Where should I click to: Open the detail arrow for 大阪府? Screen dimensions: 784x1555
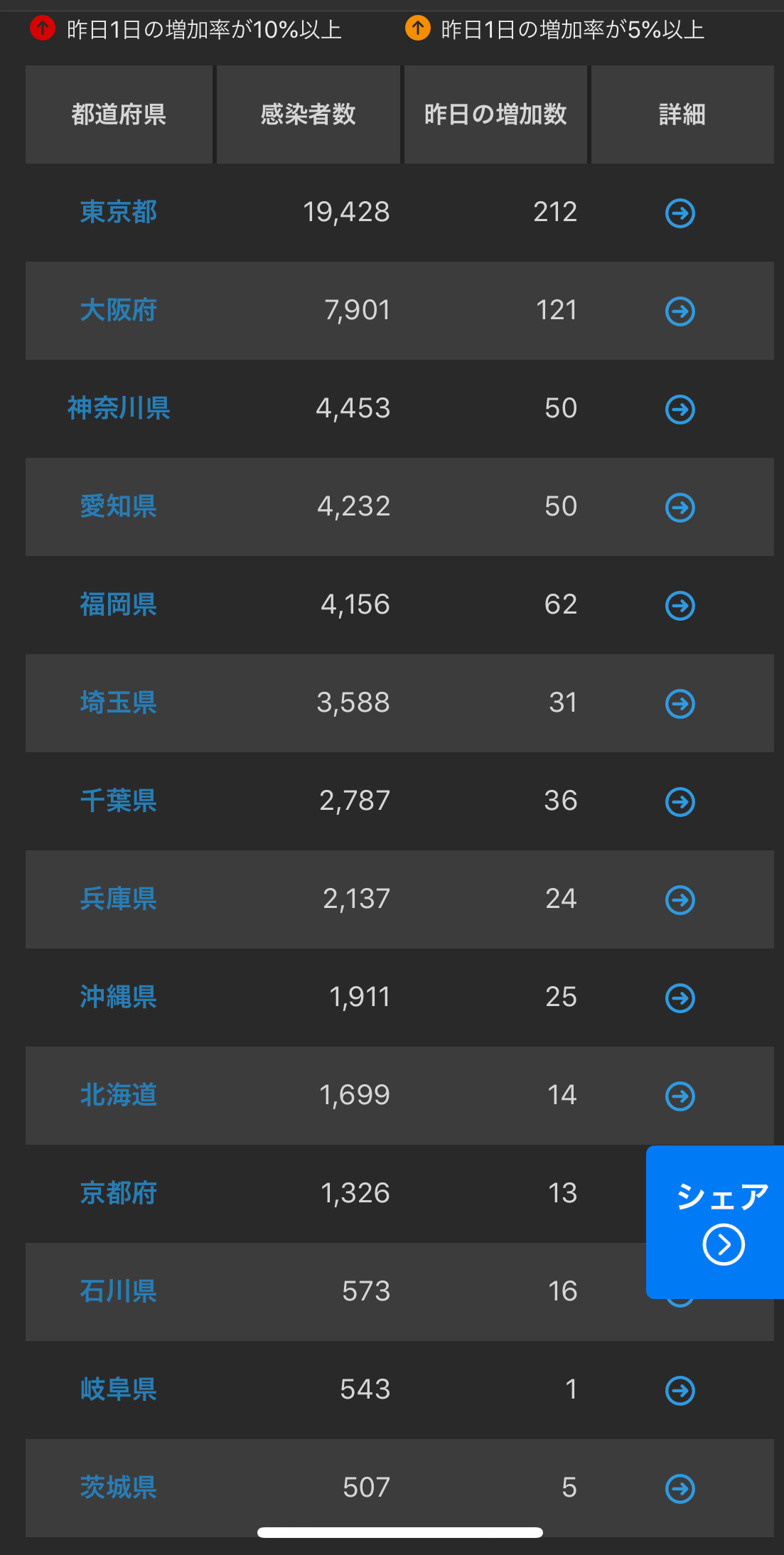coord(680,311)
